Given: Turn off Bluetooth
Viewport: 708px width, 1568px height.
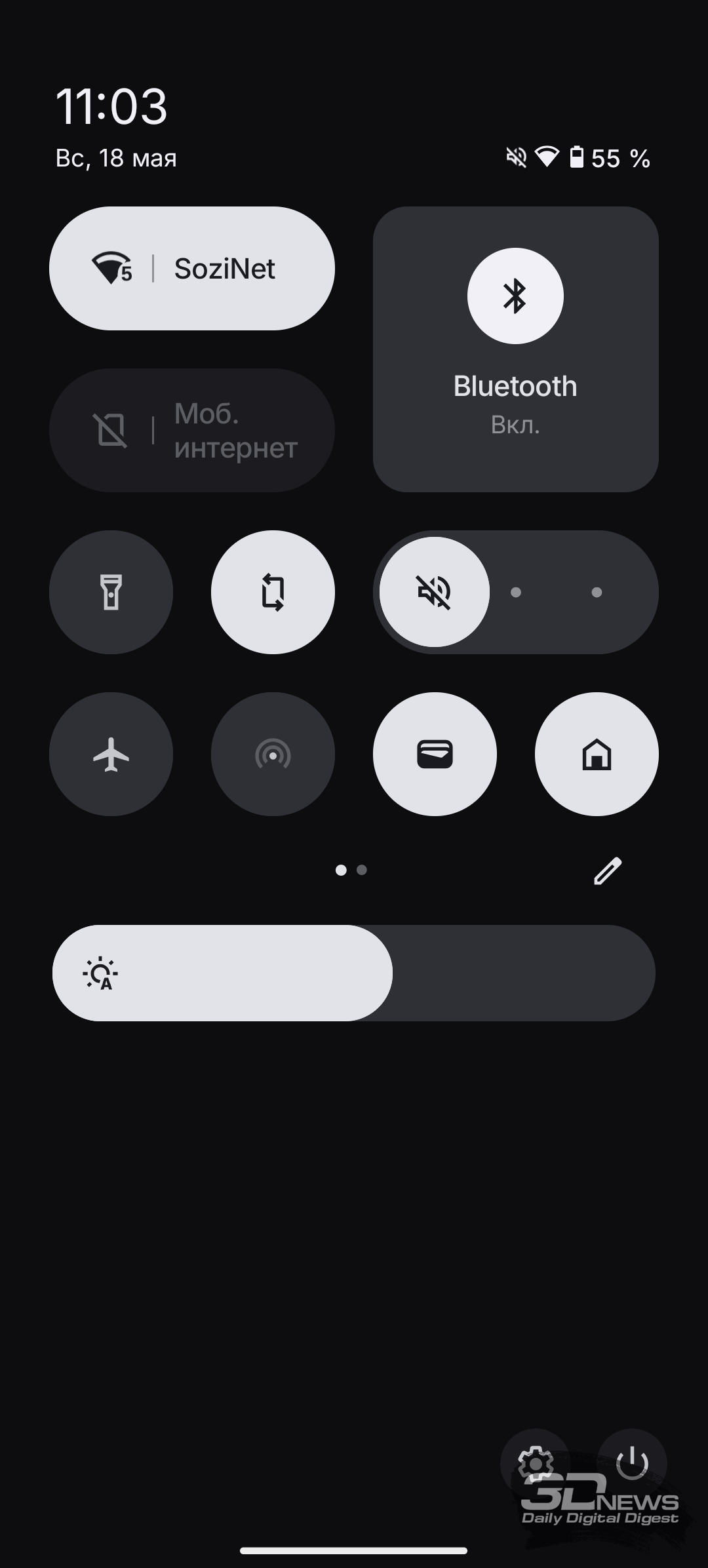Looking at the screenshot, I should pyautogui.click(x=515, y=296).
